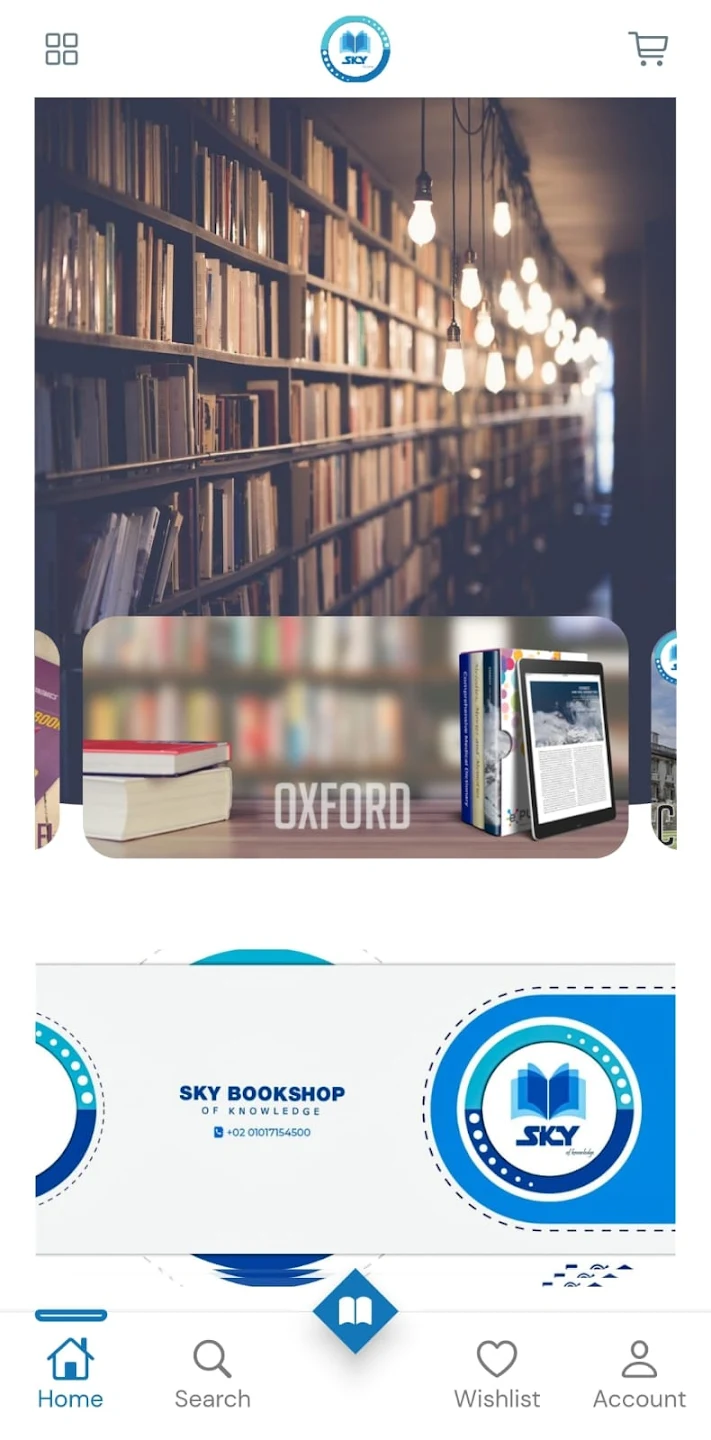This screenshot has height=1440, width=711.
Task: Switch to the Account tab
Action: (639, 1374)
